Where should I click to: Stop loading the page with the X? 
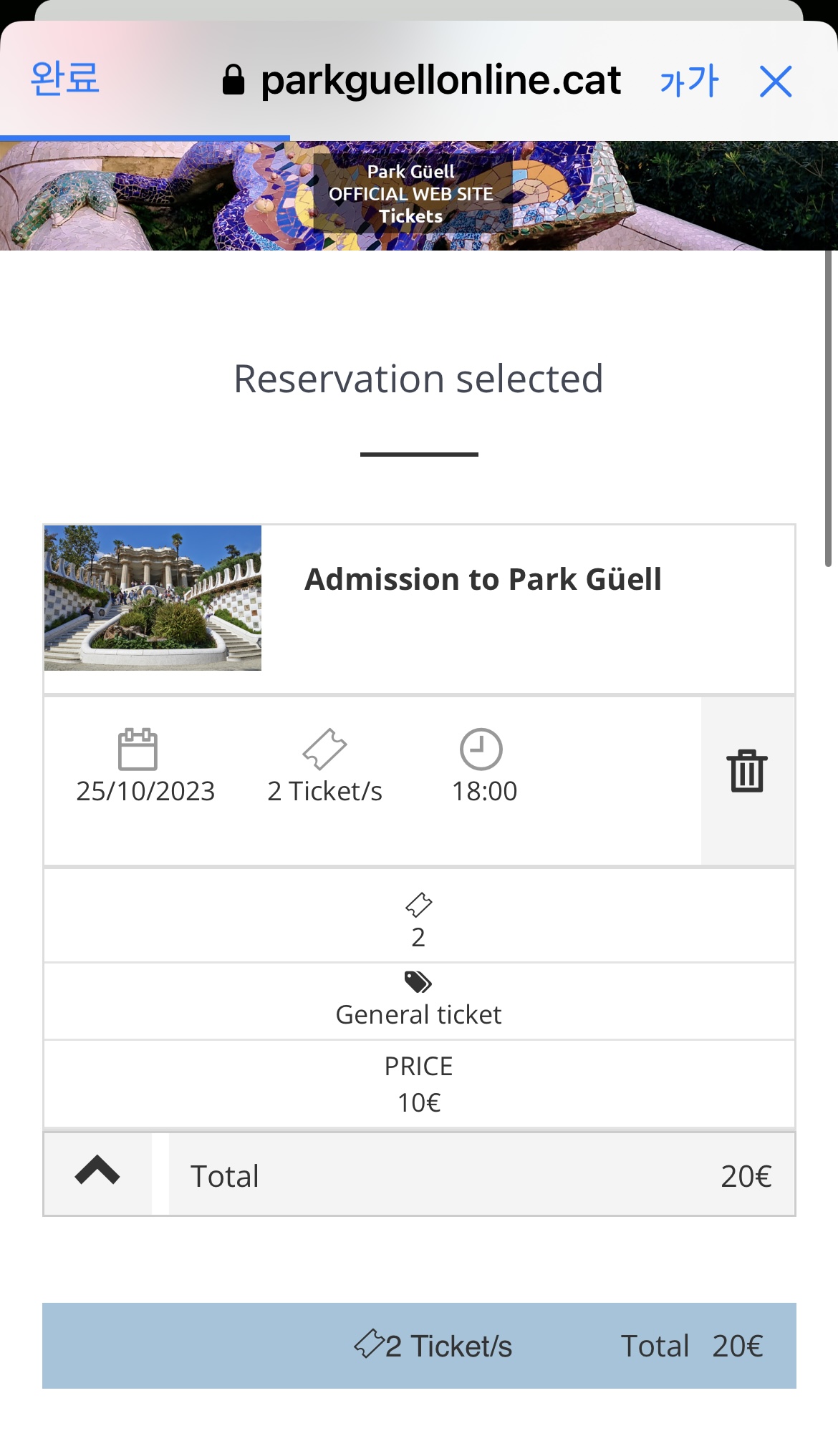click(776, 81)
